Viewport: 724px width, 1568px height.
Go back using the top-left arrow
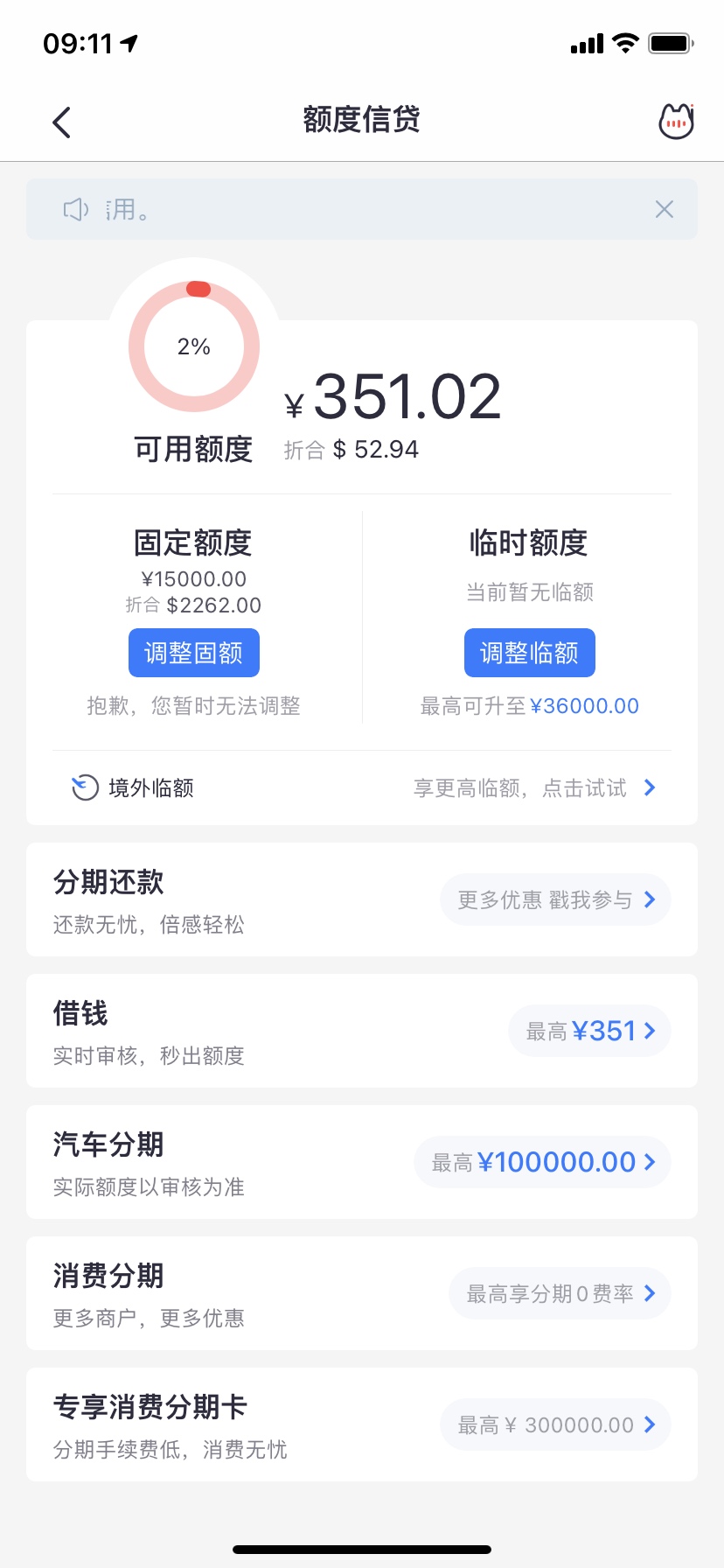click(61, 122)
